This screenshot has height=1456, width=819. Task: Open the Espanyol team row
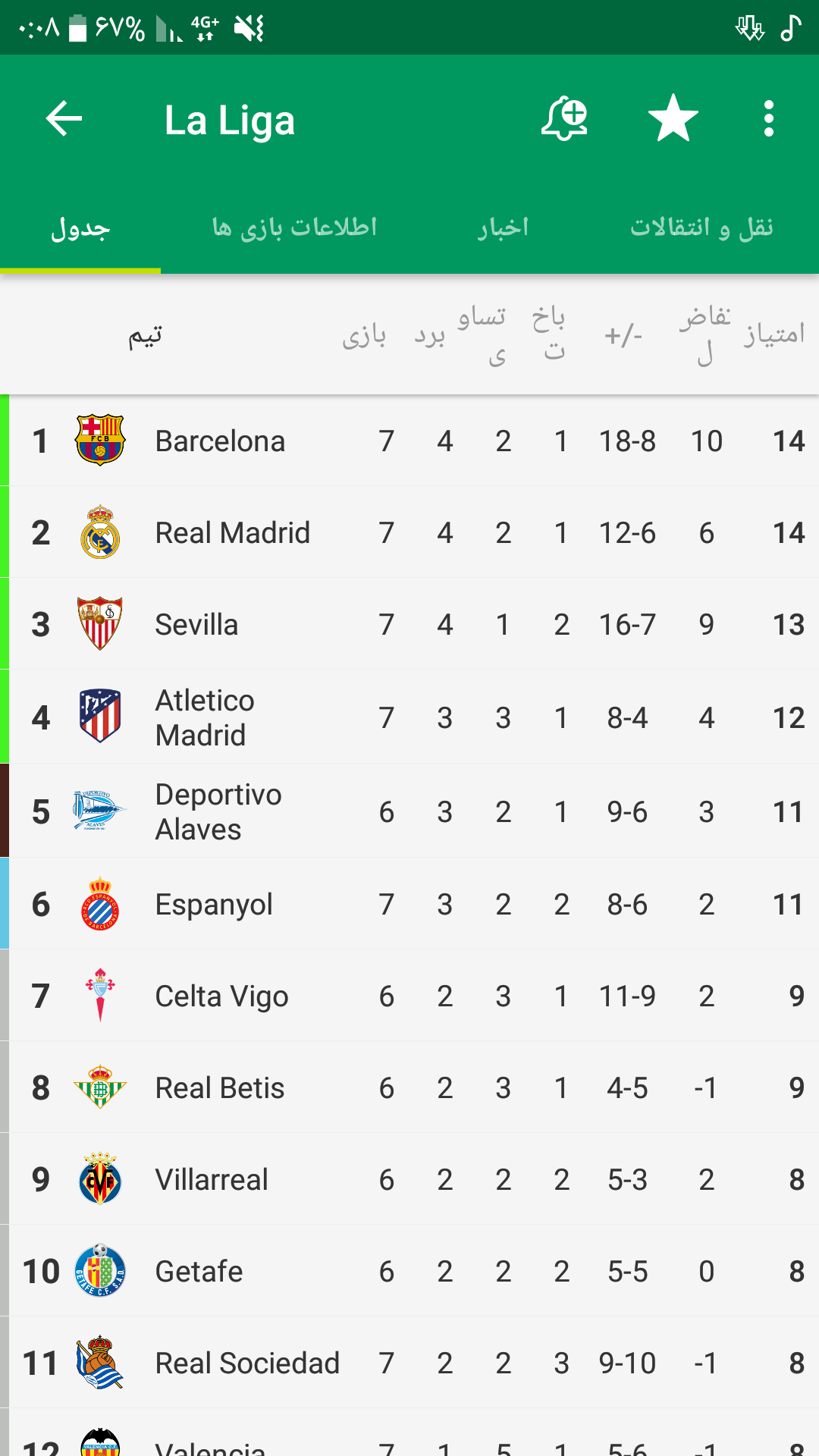tap(409, 904)
